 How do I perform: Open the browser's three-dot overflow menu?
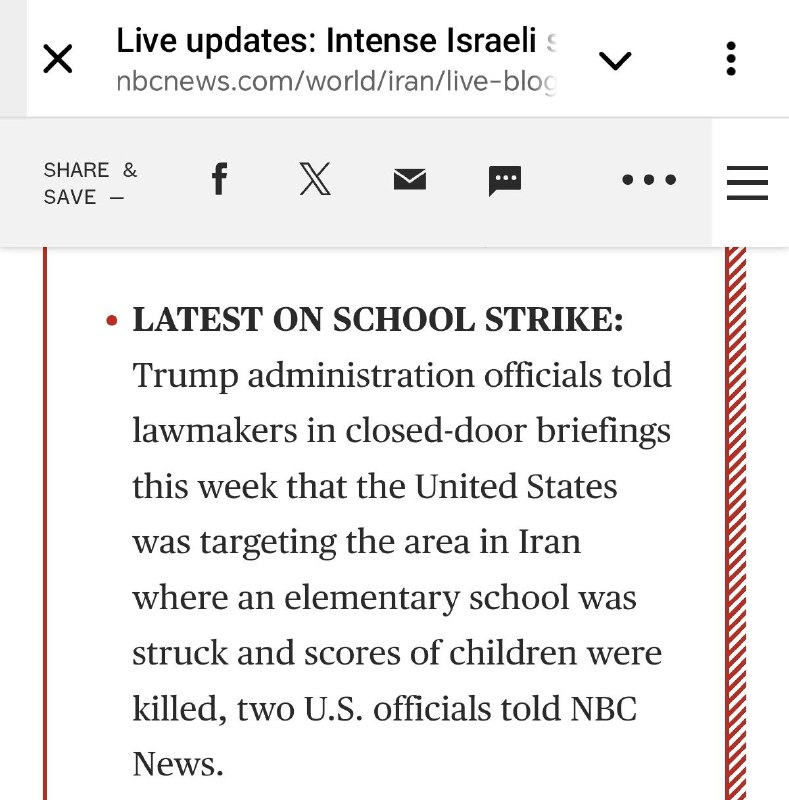[x=731, y=59]
